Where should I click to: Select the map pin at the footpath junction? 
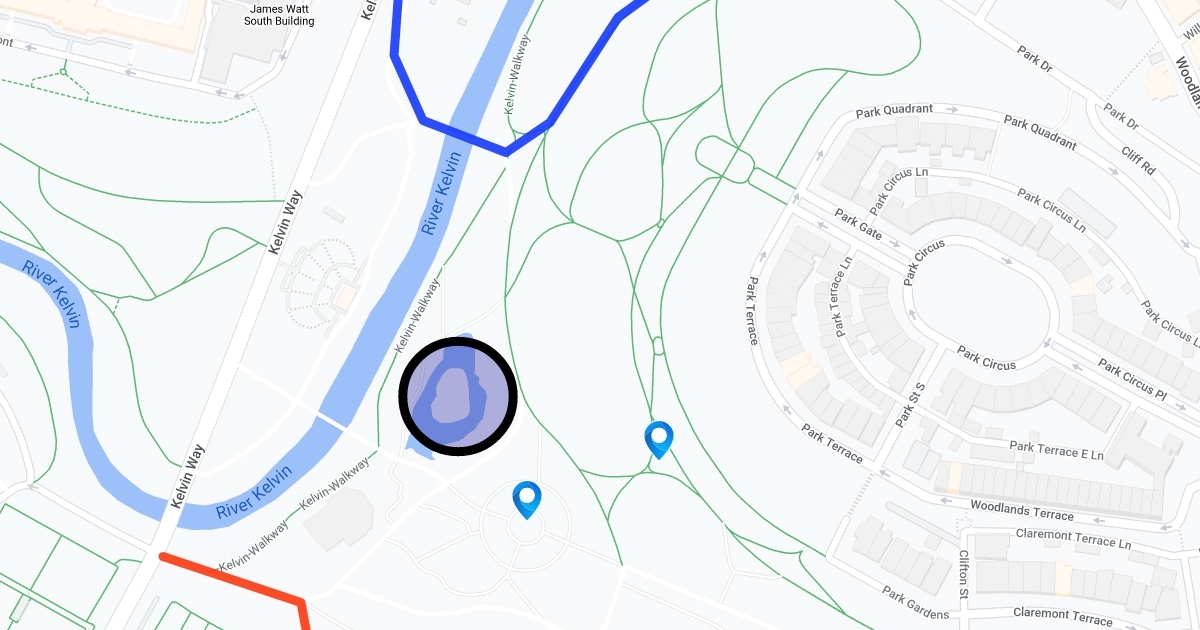click(658, 438)
